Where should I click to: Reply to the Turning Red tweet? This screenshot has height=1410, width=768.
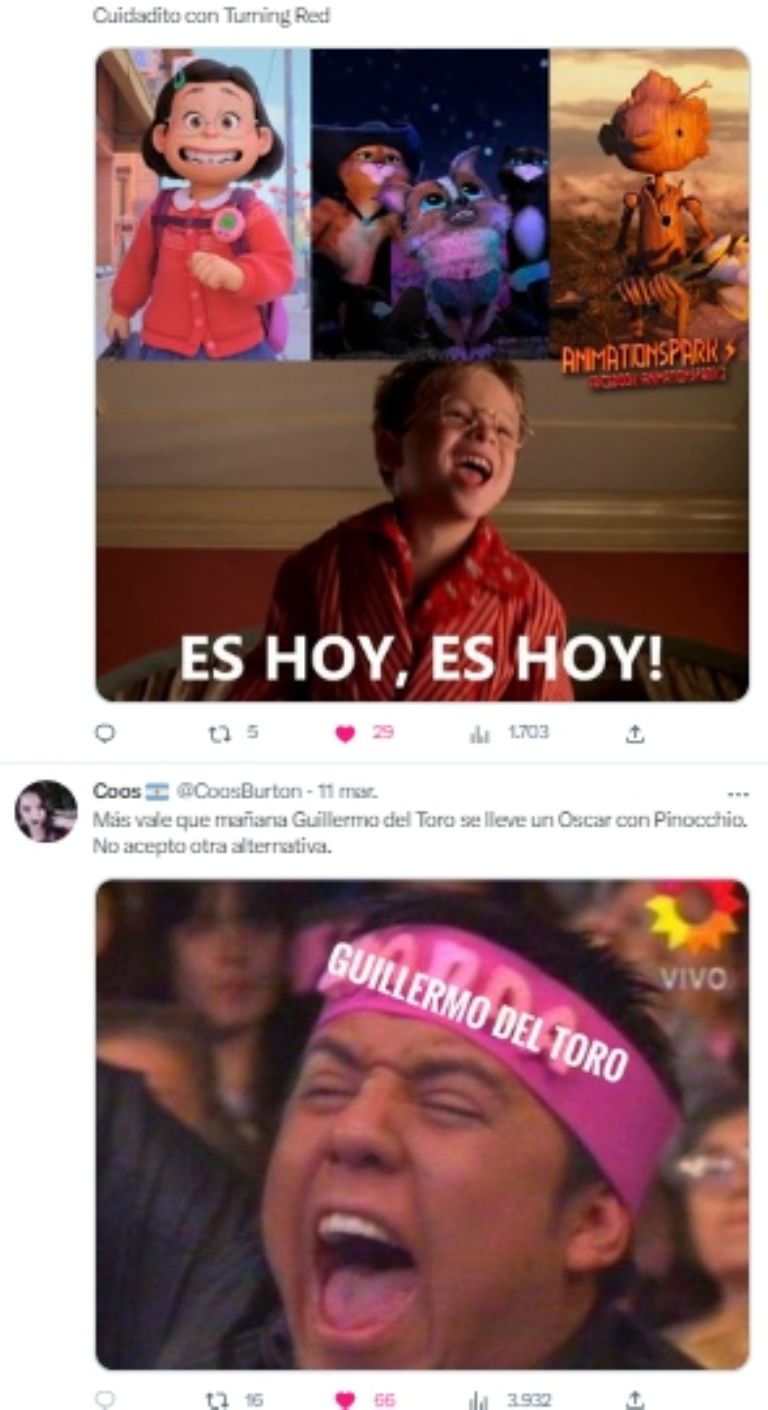[105, 734]
